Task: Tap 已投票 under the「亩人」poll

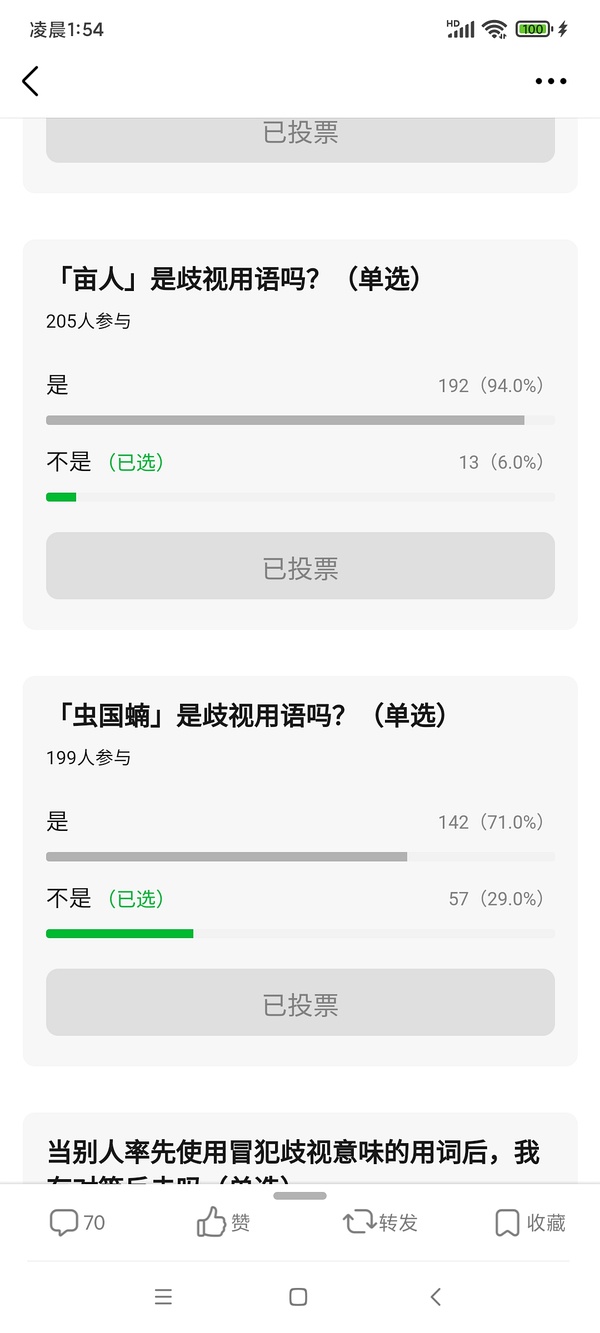Action: (x=300, y=567)
